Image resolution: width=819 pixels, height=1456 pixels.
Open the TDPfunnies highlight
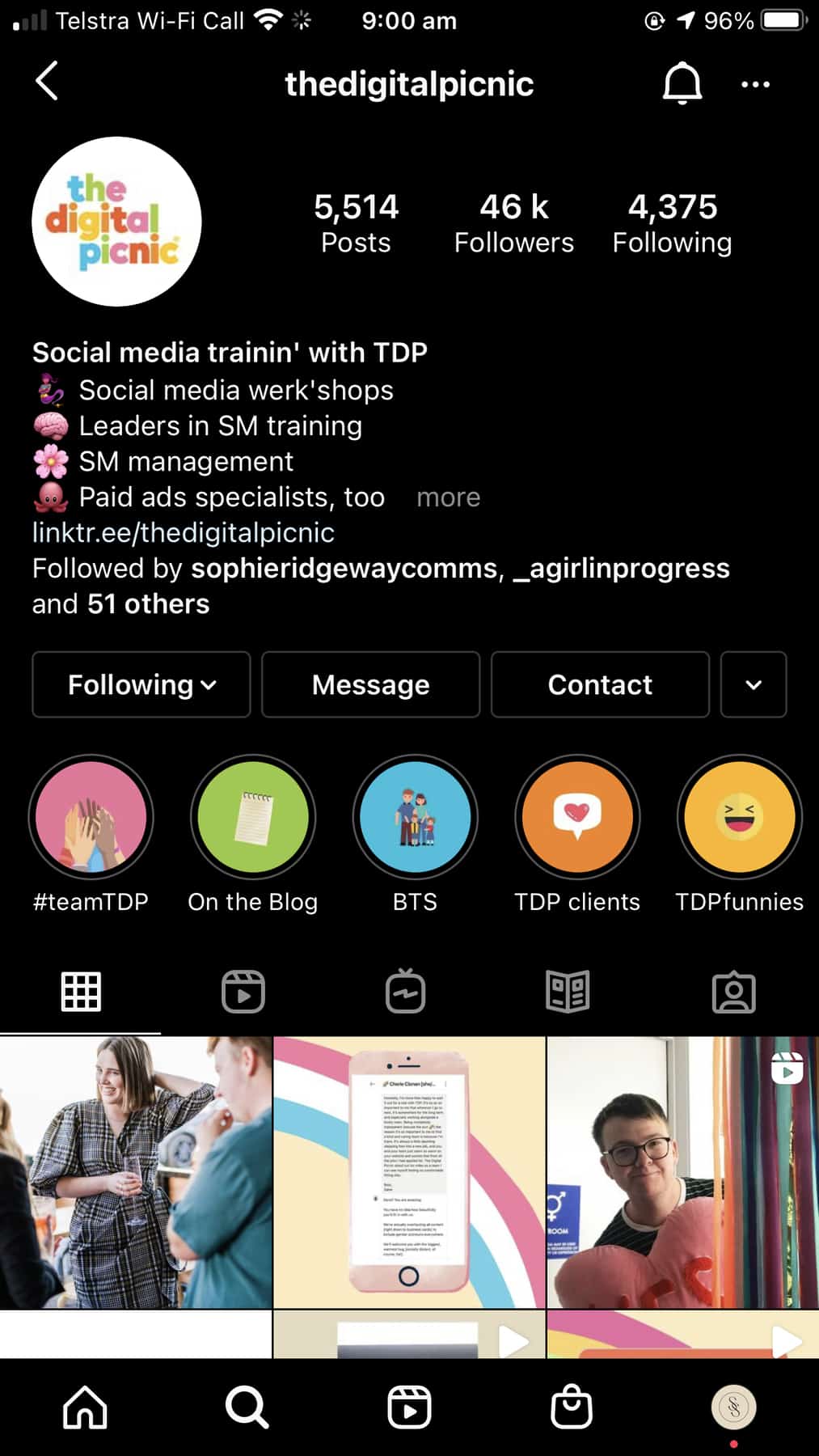pos(739,818)
